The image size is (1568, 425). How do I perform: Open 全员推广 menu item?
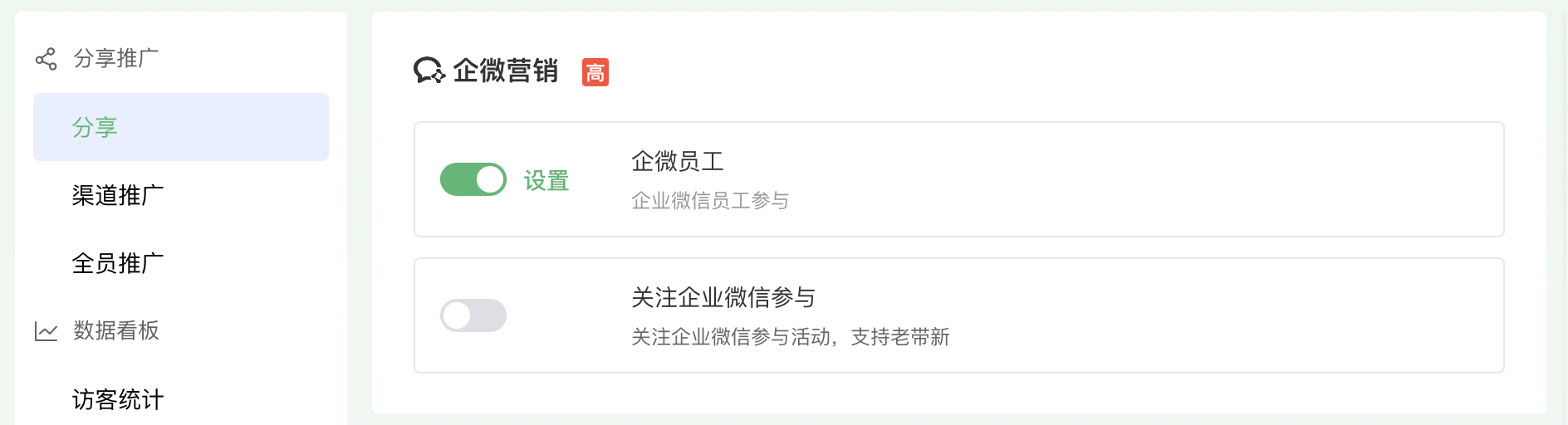point(118,264)
